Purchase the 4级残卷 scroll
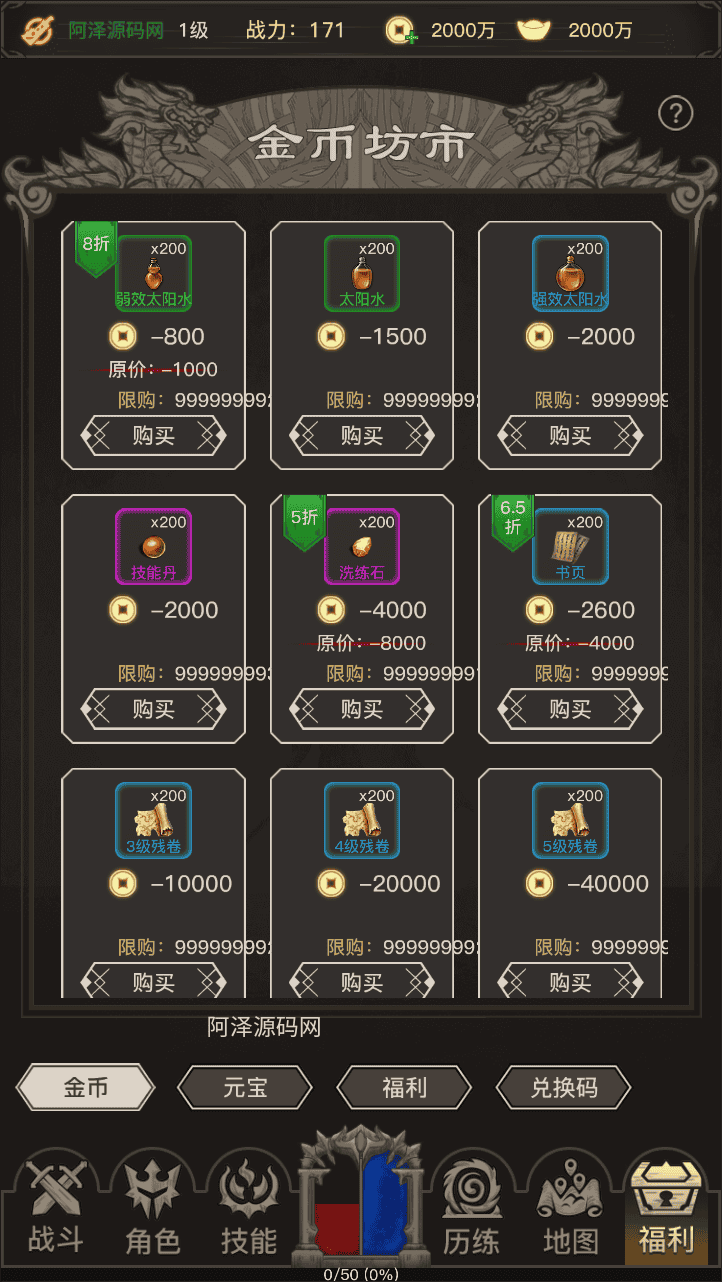The height and width of the screenshot is (1282, 722). pyautogui.click(x=361, y=982)
